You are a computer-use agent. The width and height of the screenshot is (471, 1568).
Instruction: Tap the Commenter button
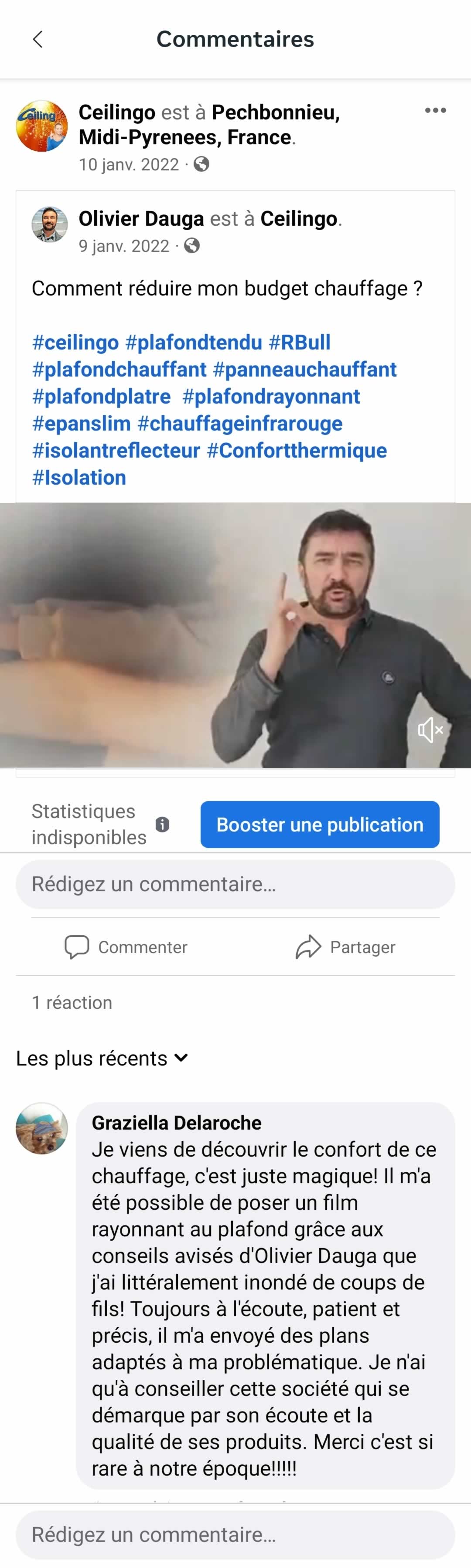pos(126,947)
